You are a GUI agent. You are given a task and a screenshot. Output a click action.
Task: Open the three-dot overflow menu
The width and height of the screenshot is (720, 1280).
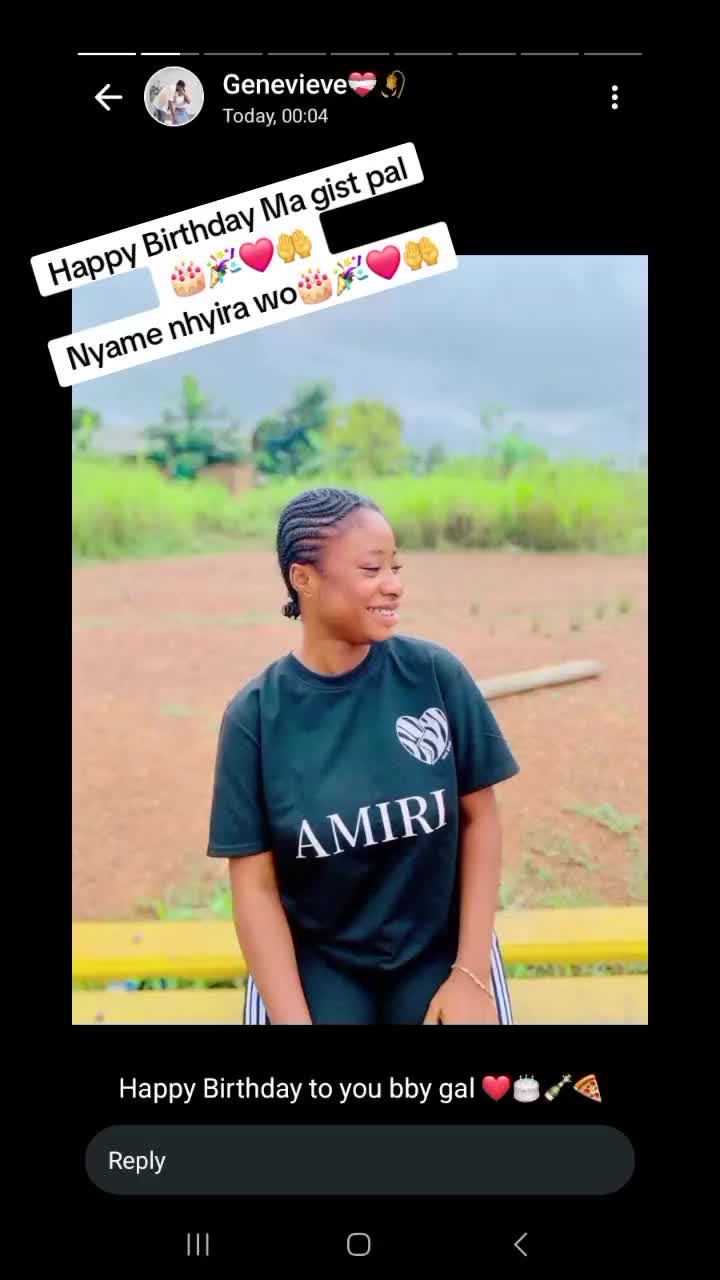pyautogui.click(x=614, y=97)
